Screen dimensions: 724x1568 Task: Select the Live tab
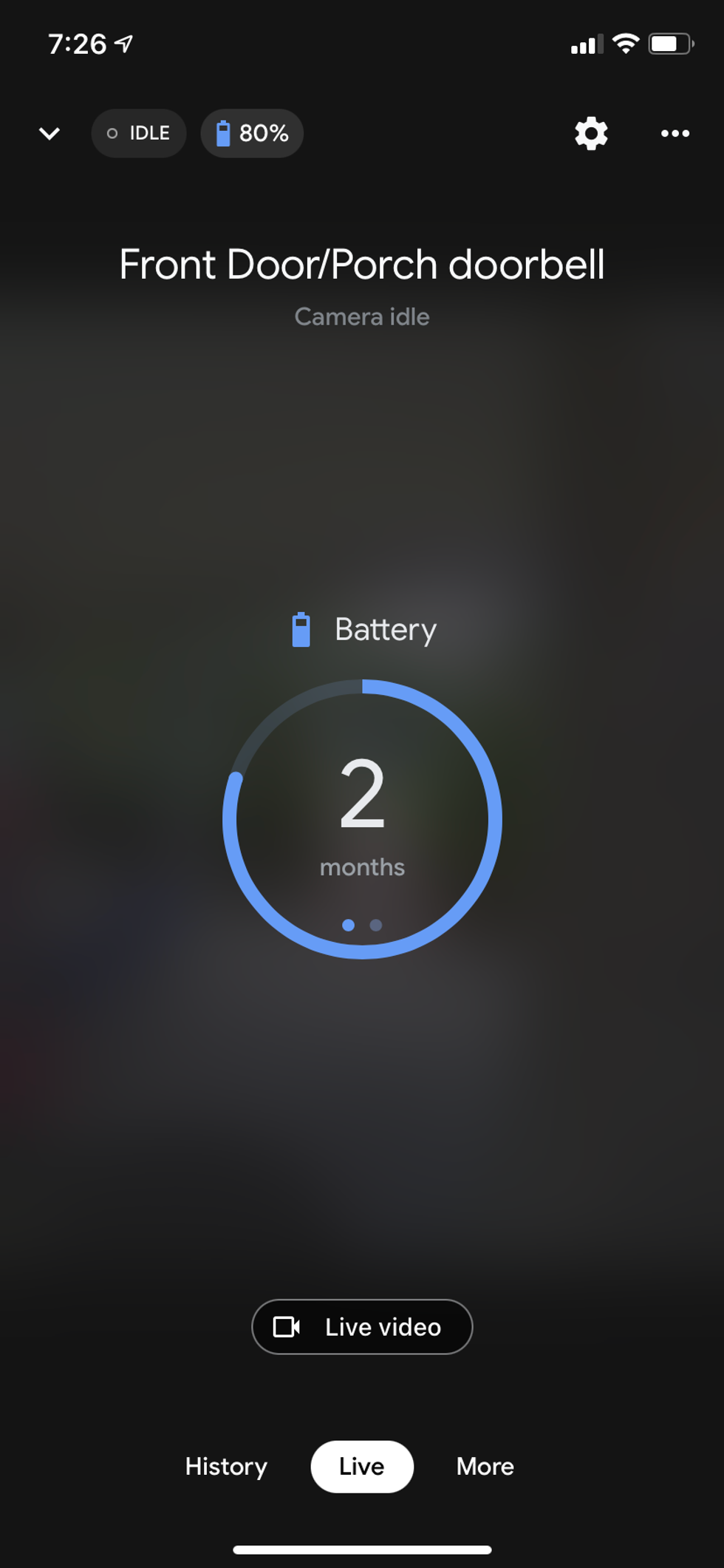click(x=362, y=1467)
